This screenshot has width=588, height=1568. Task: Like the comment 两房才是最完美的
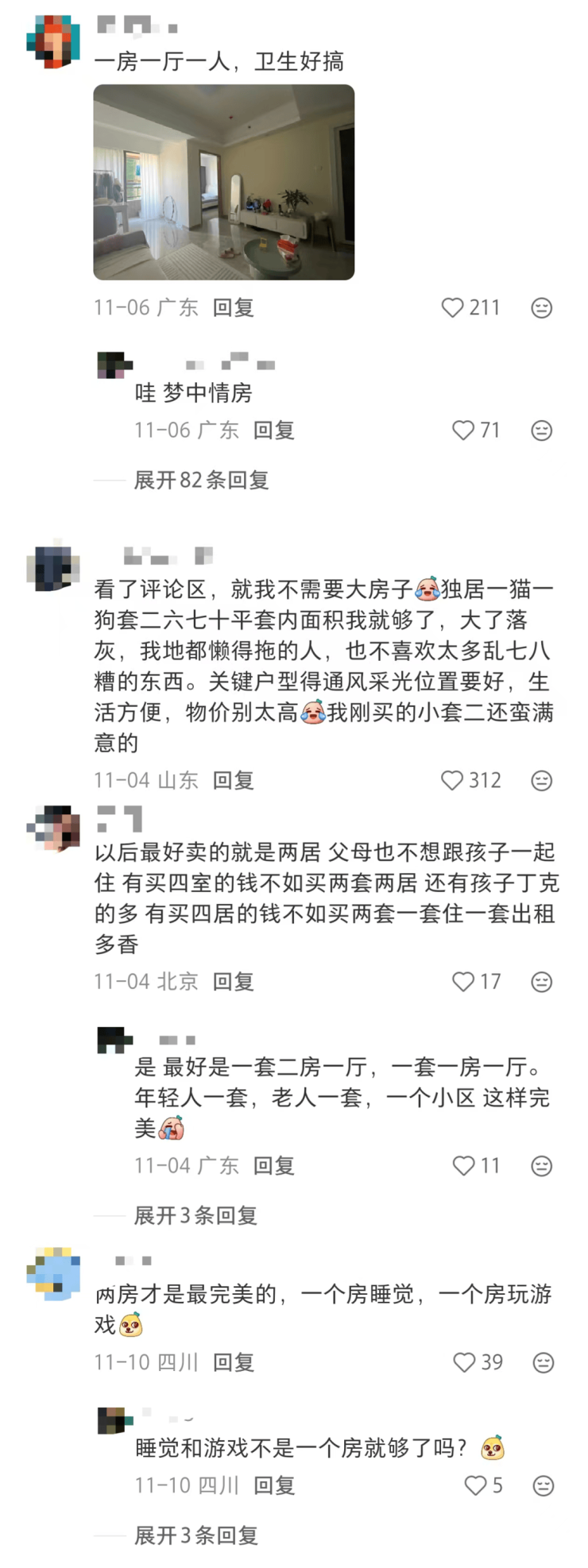click(x=464, y=1362)
